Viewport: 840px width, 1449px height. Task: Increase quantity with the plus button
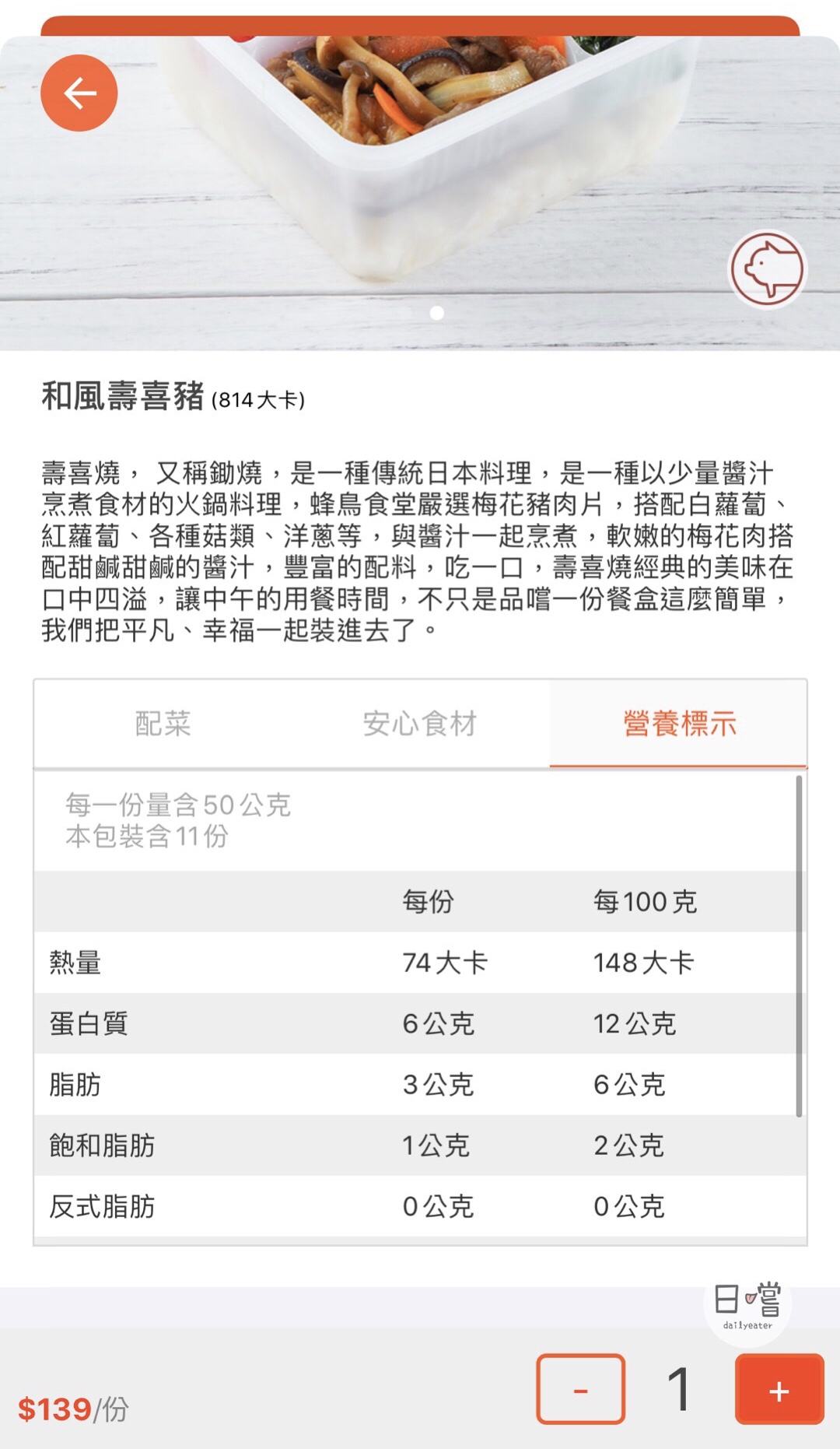coord(779,1389)
